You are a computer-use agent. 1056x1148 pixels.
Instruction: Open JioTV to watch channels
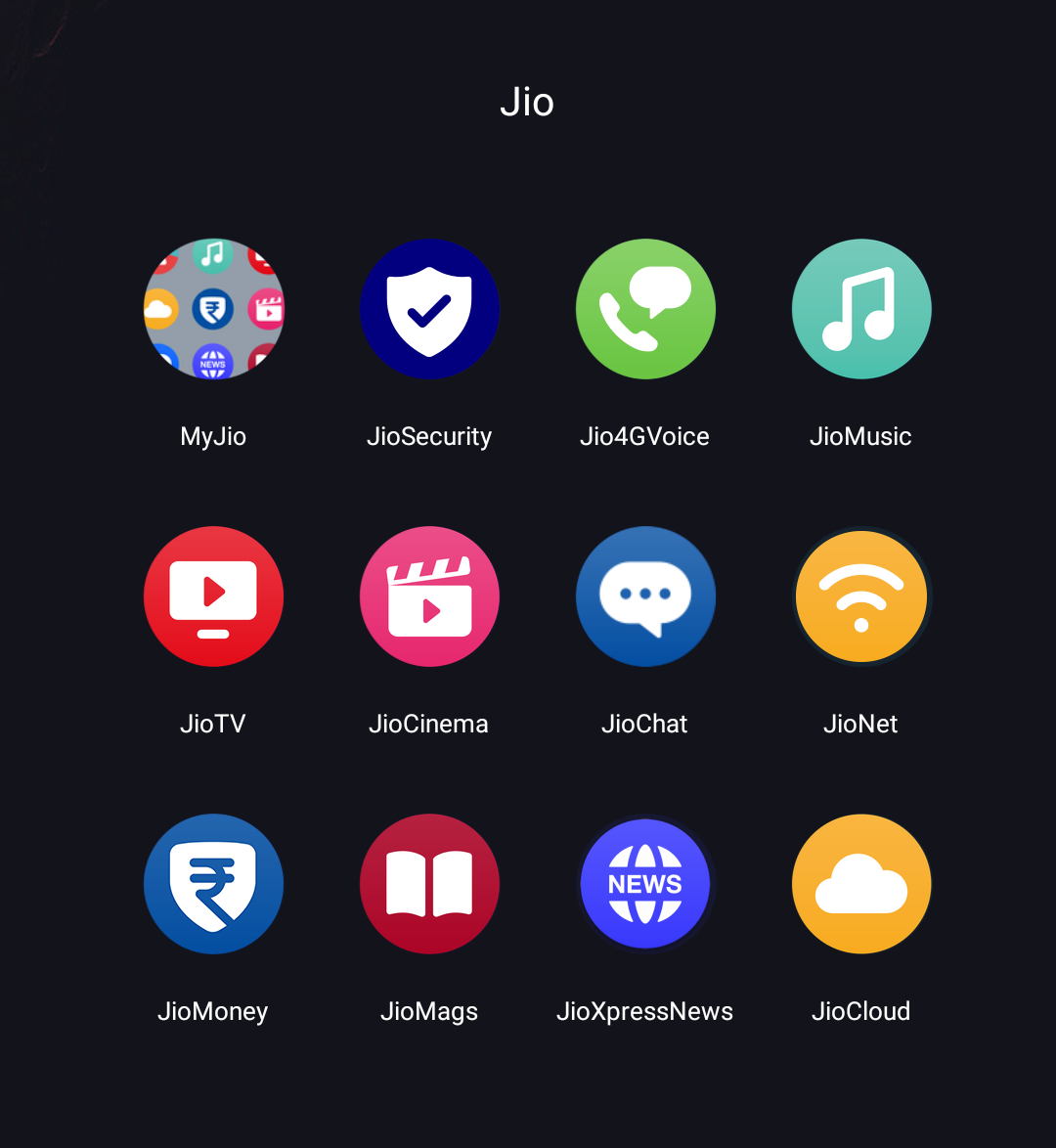point(213,596)
